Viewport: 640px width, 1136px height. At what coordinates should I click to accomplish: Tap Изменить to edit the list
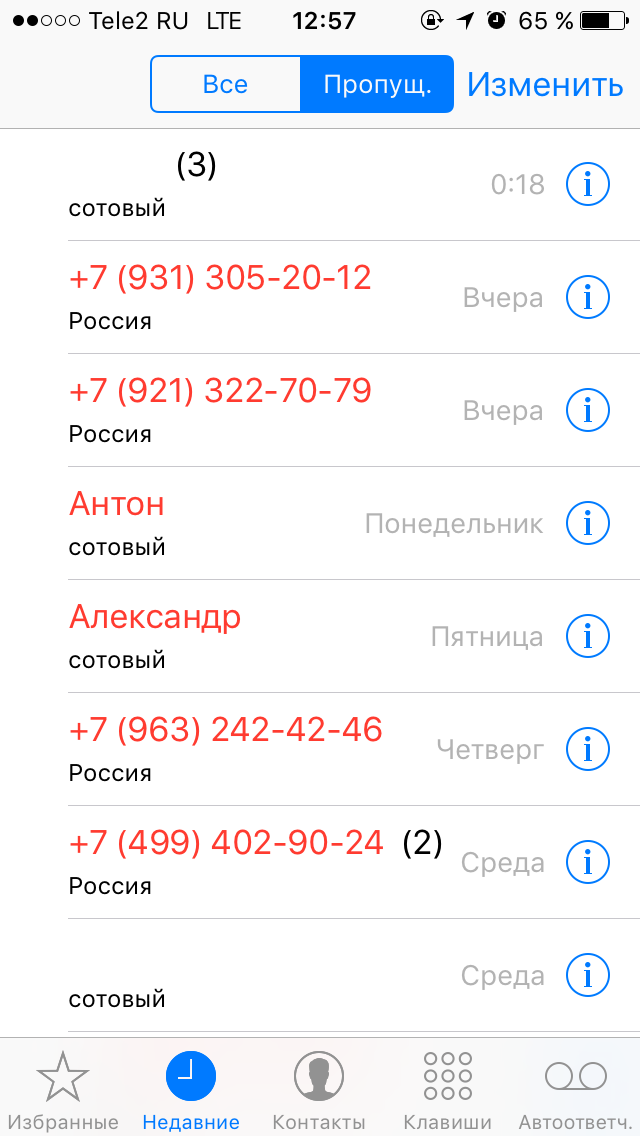[545, 84]
